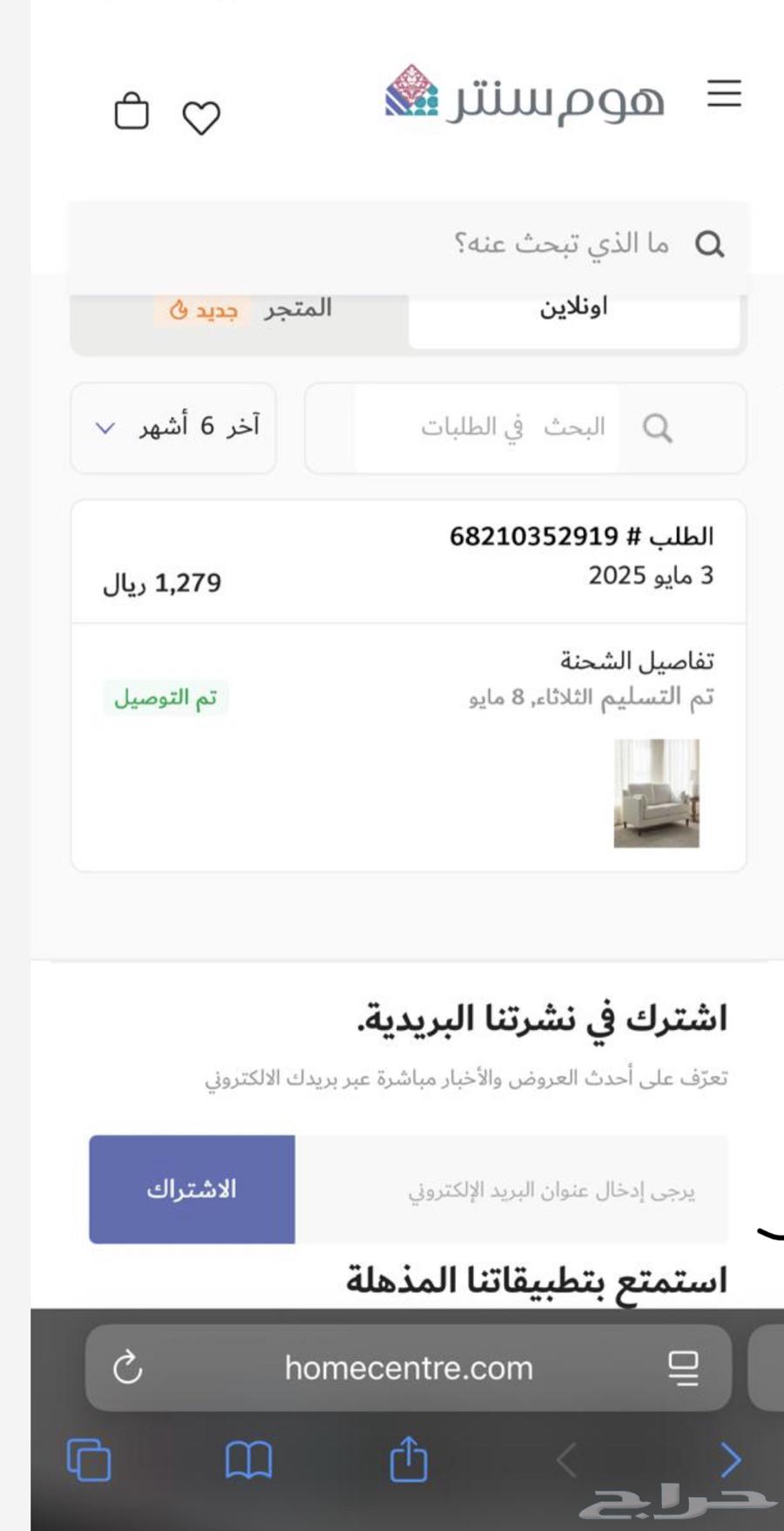The height and width of the screenshot is (1531, 784).
Task: Reload the page in Safari
Action: point(128,1367)
